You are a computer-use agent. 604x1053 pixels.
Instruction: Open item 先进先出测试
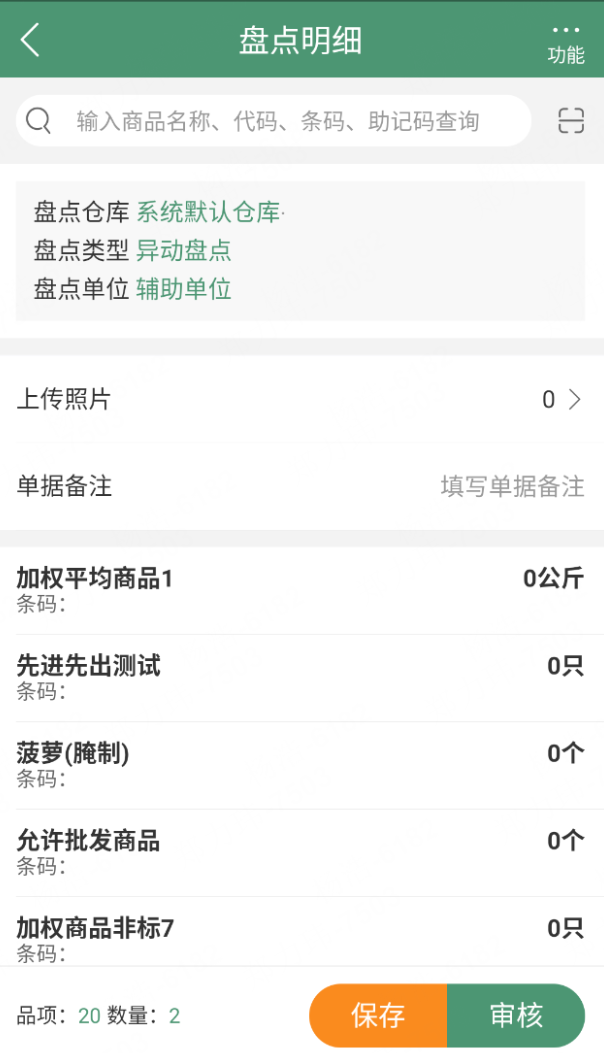point(302,678)
